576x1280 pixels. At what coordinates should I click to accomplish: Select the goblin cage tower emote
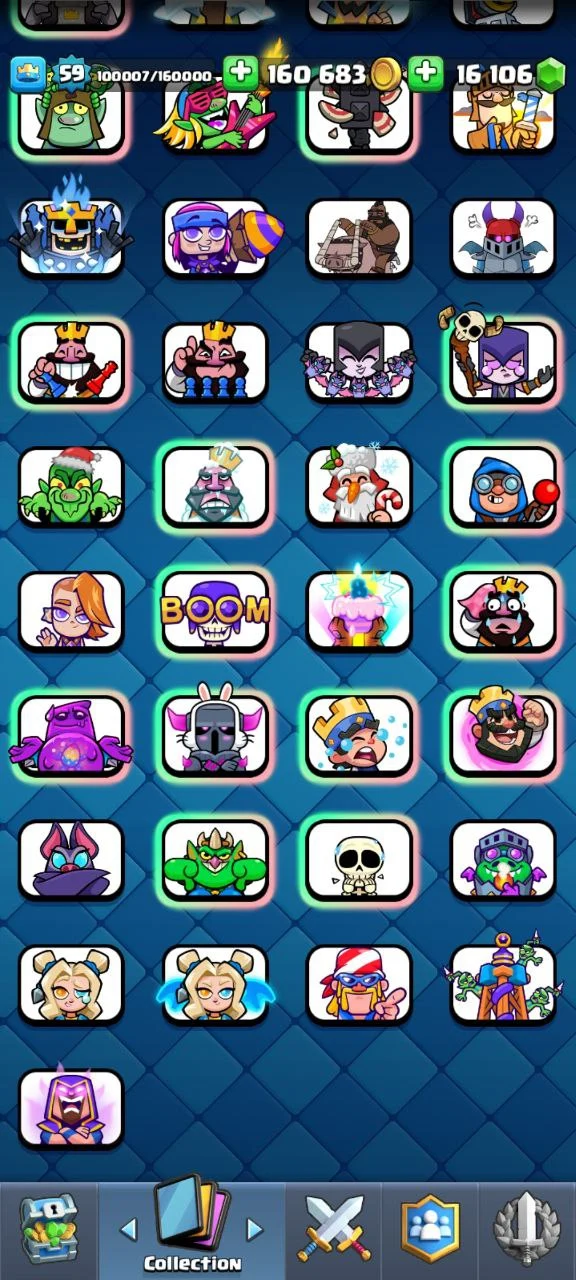(x=503, y=981)
